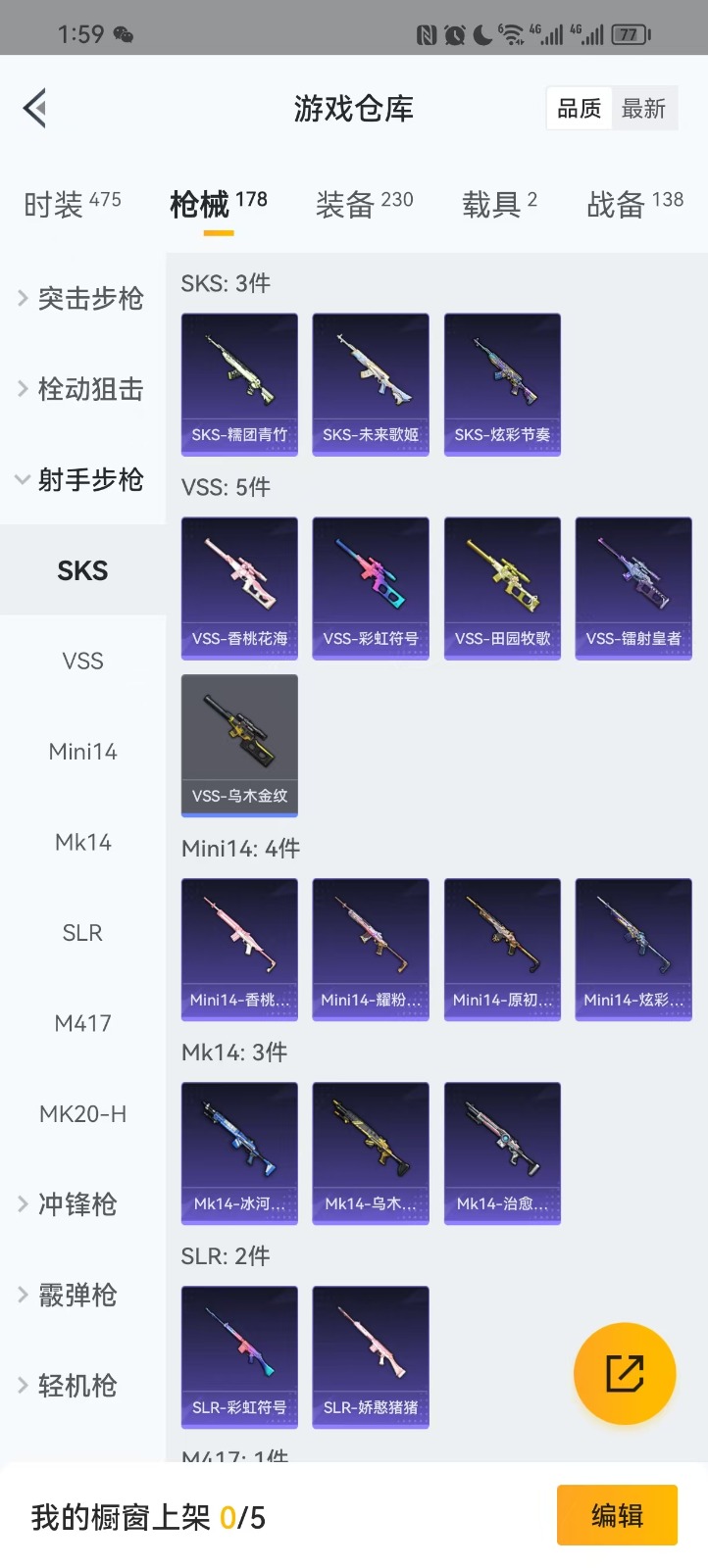Open the SKS-未来歌姬 skin
The height and width of the screenshot is (1568, 708).
pyautogui.click(x=371, y=384)
